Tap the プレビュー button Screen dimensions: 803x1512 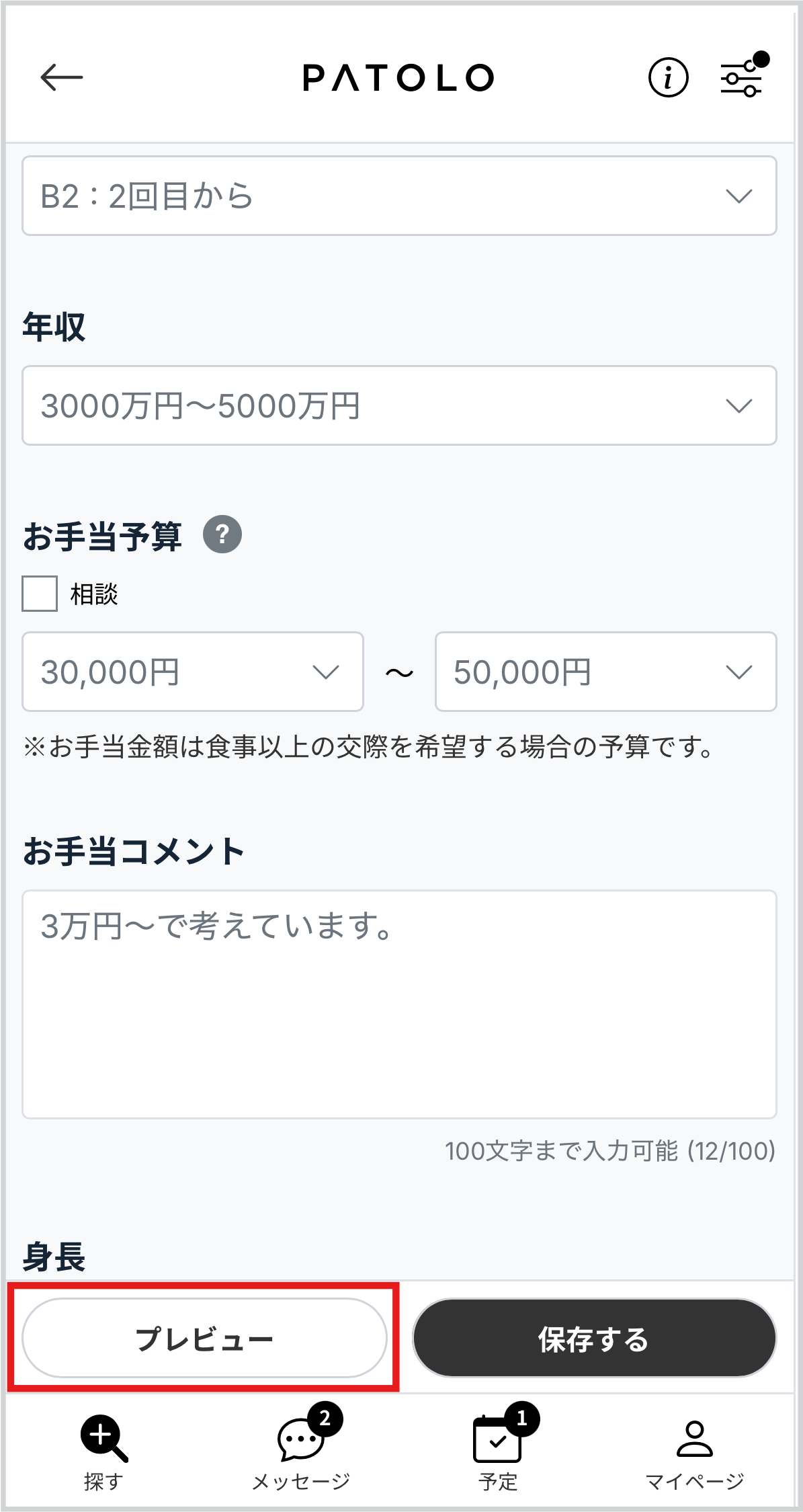pyautogui.click(x=204, y=1338)
